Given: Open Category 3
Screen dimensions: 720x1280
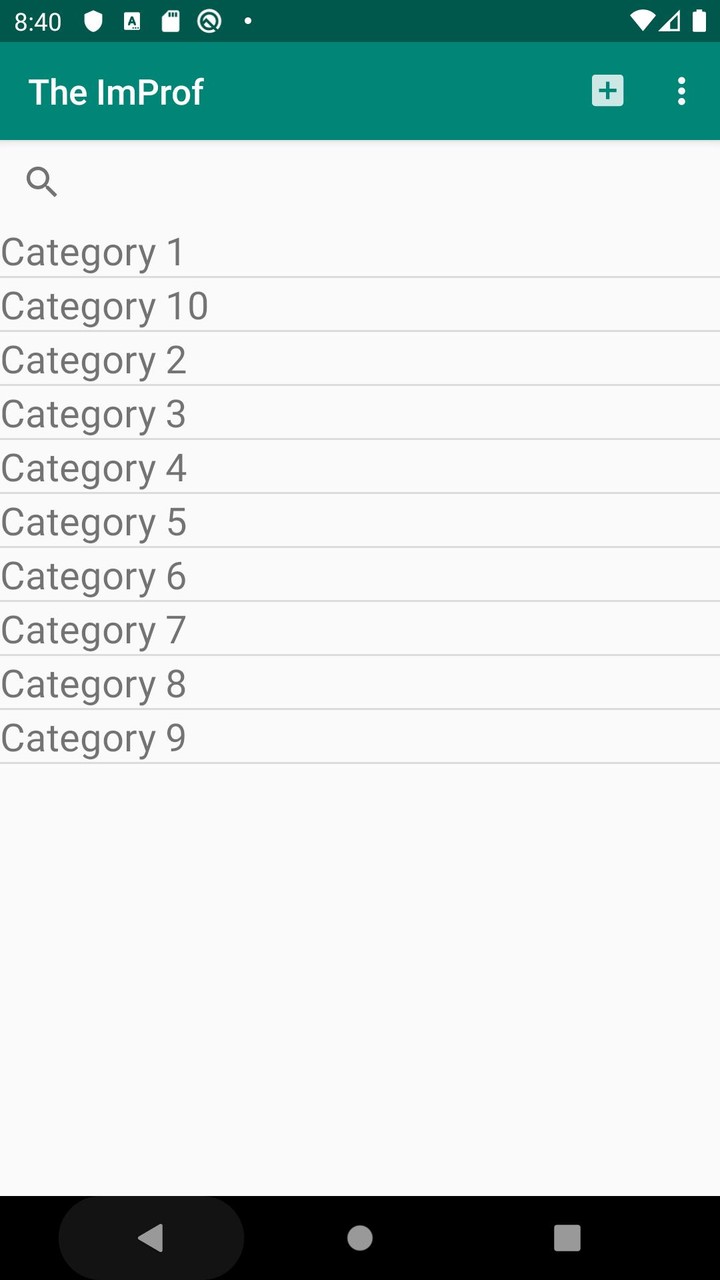Looking at the screenshot, I should [x=92, y=414].
